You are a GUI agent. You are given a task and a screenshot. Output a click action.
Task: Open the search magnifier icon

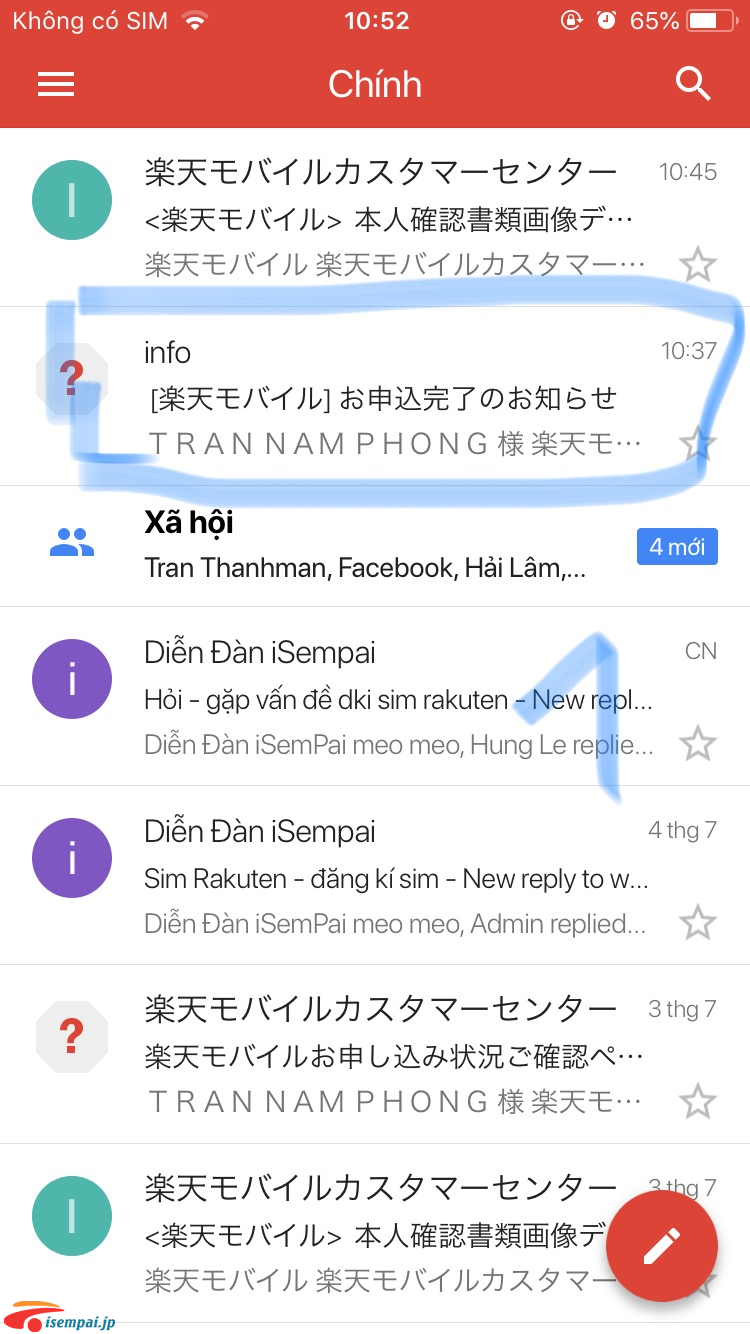[x=693, y=85]
